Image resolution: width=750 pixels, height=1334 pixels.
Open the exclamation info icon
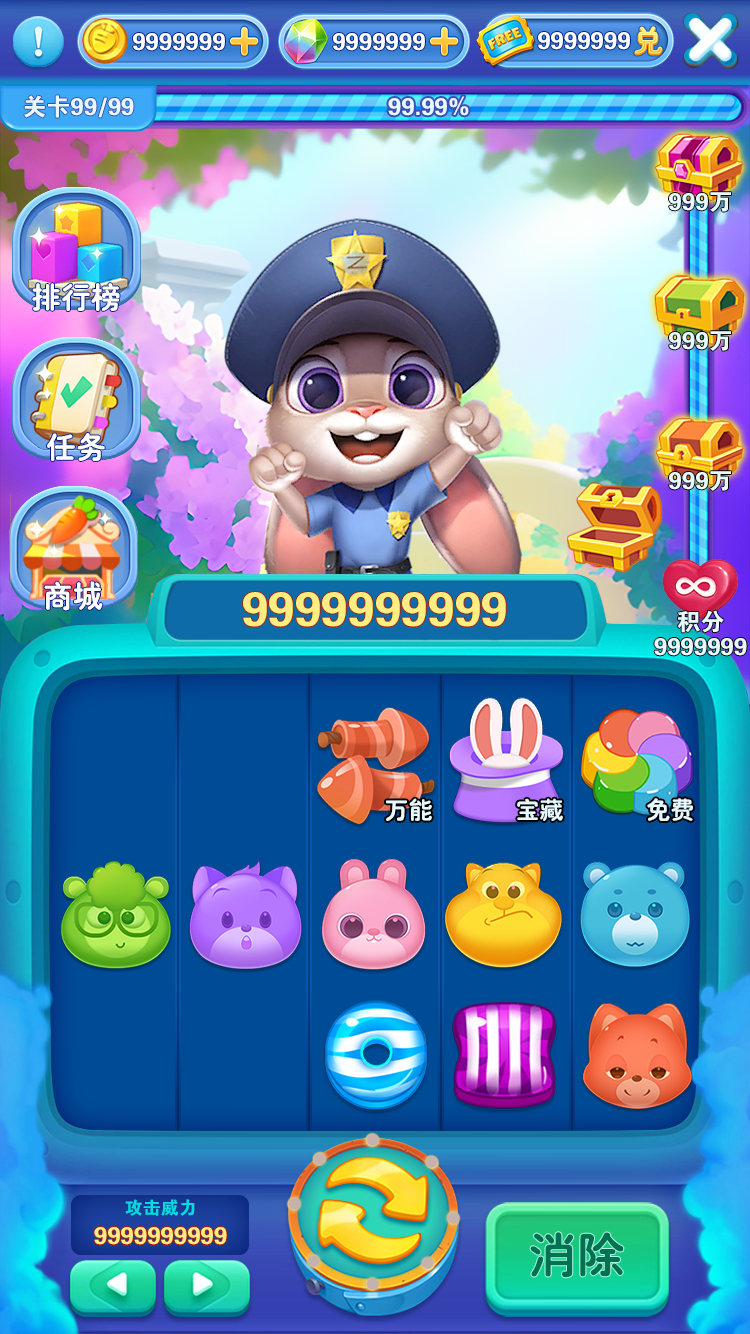(38, 42)
